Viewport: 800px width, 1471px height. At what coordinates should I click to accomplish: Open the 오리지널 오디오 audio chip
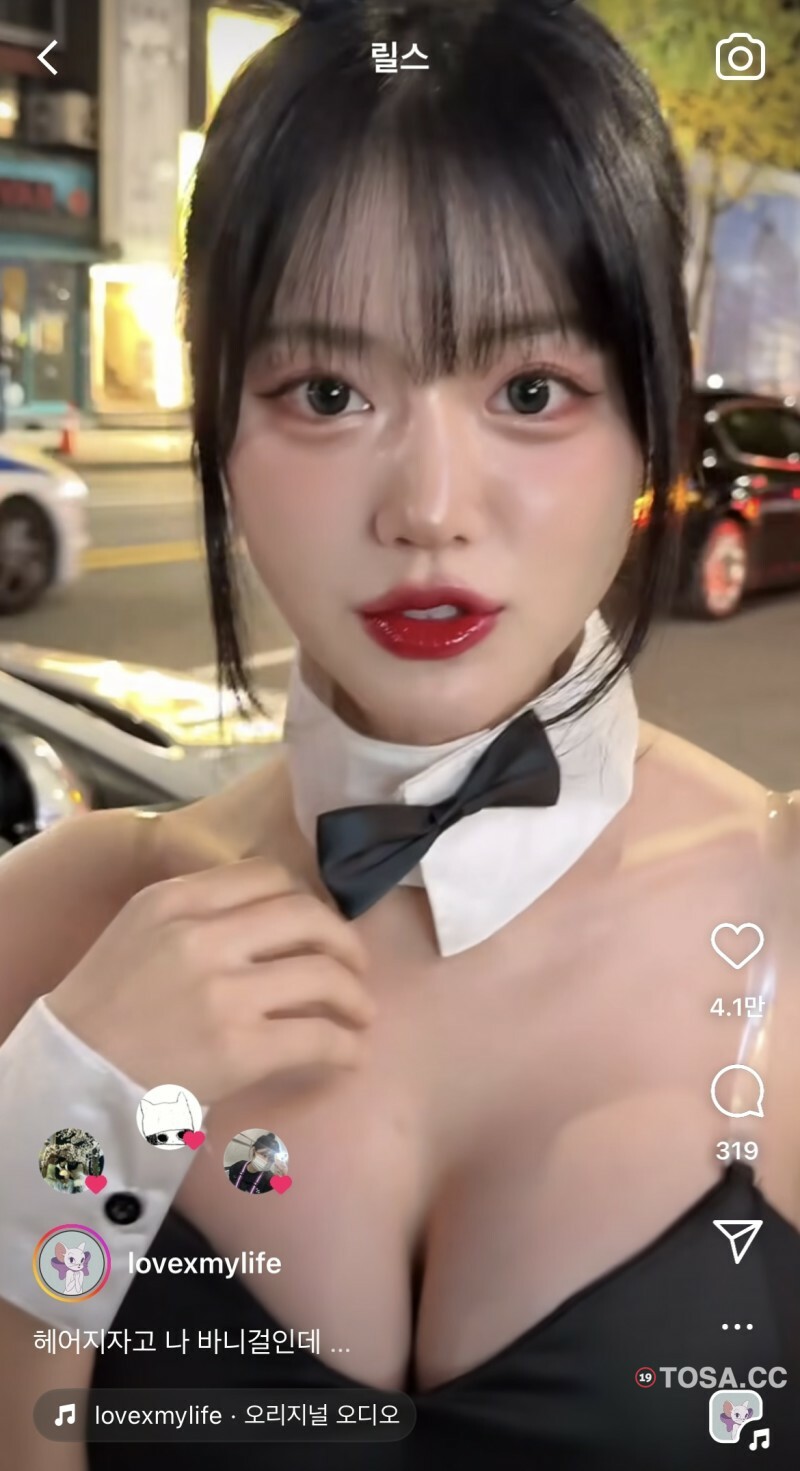[x=225, y=1415]
